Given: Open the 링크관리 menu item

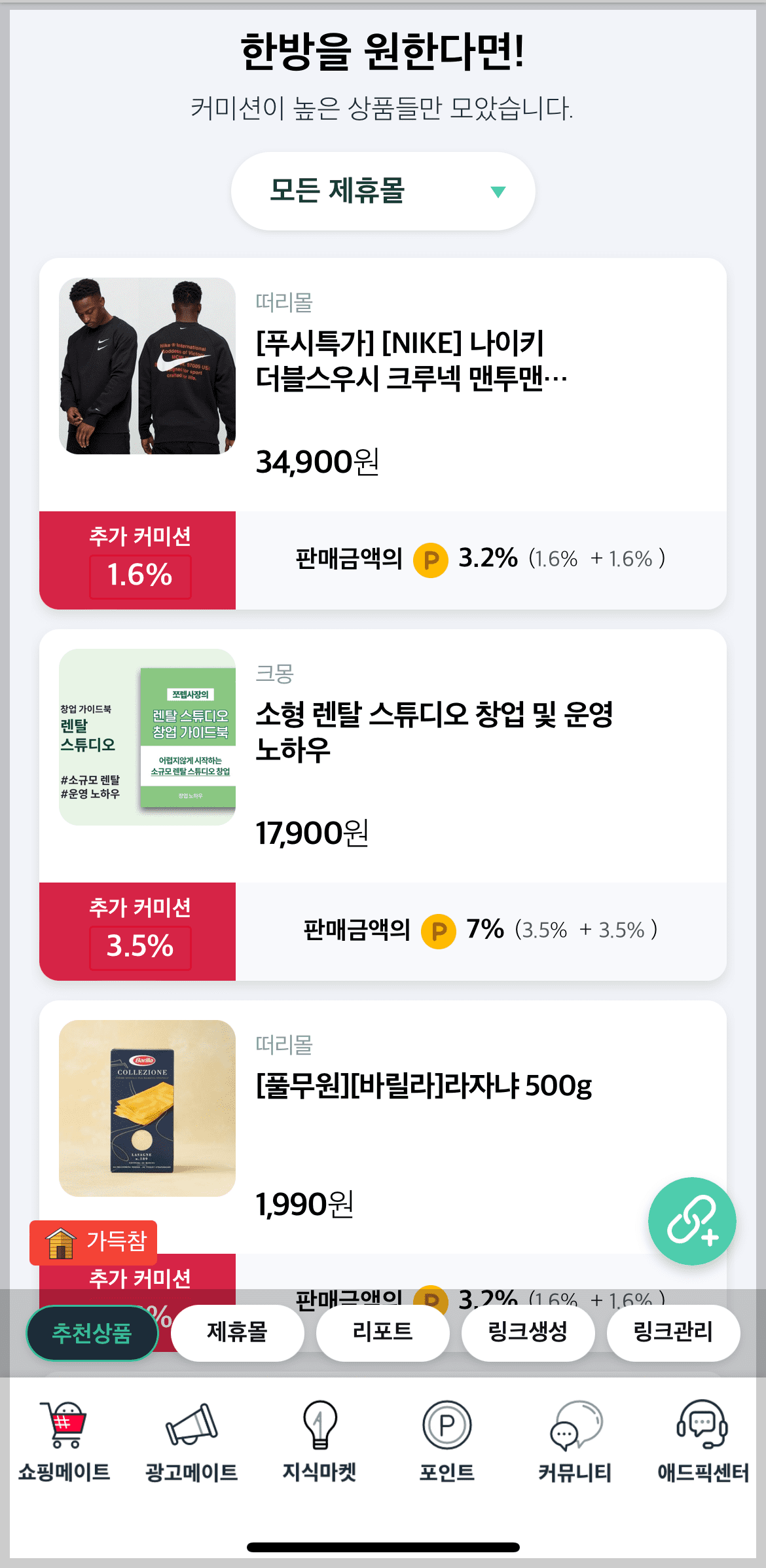Looking at the screenshot, I should [x=674, y=1333].
